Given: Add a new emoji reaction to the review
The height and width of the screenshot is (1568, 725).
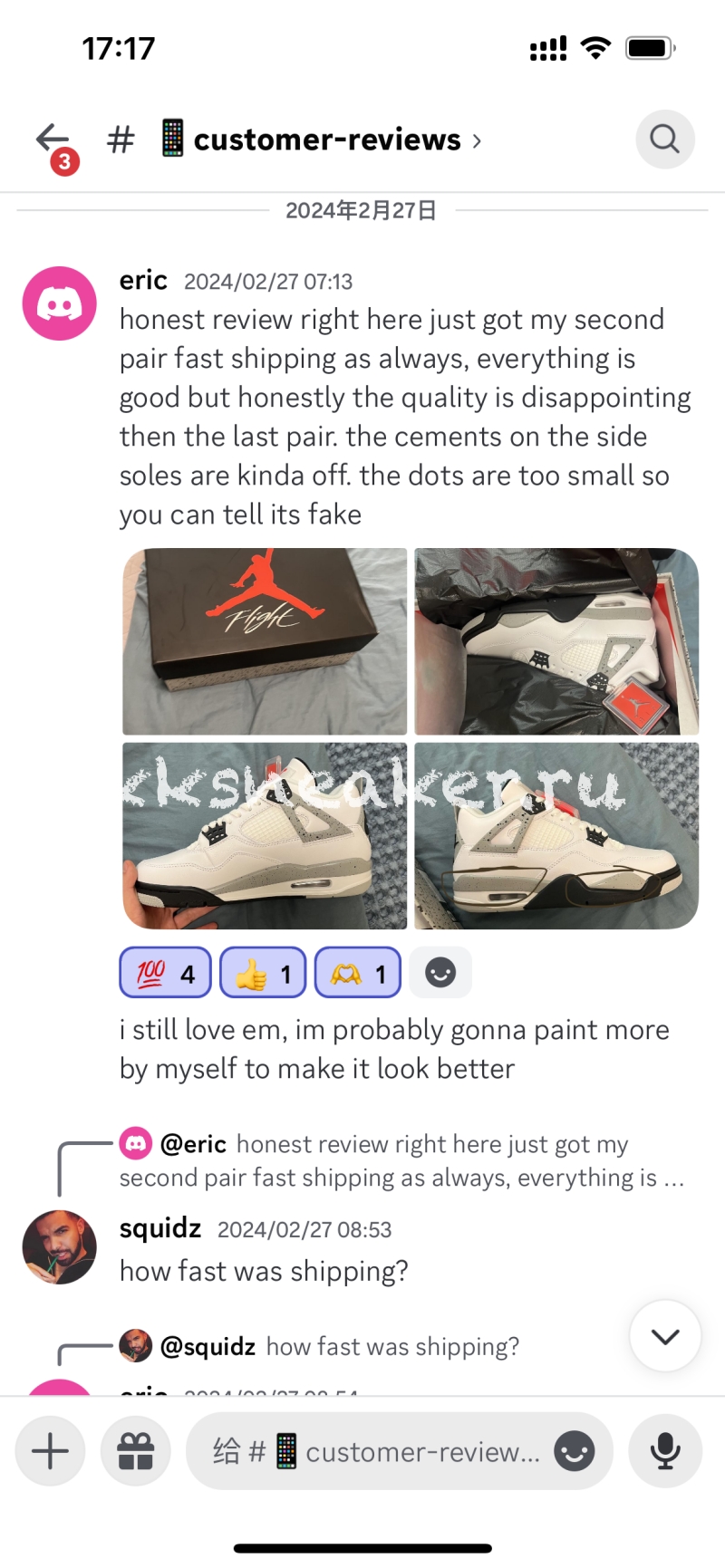Looking at the screenshot, I should click(x=440, y=973).
